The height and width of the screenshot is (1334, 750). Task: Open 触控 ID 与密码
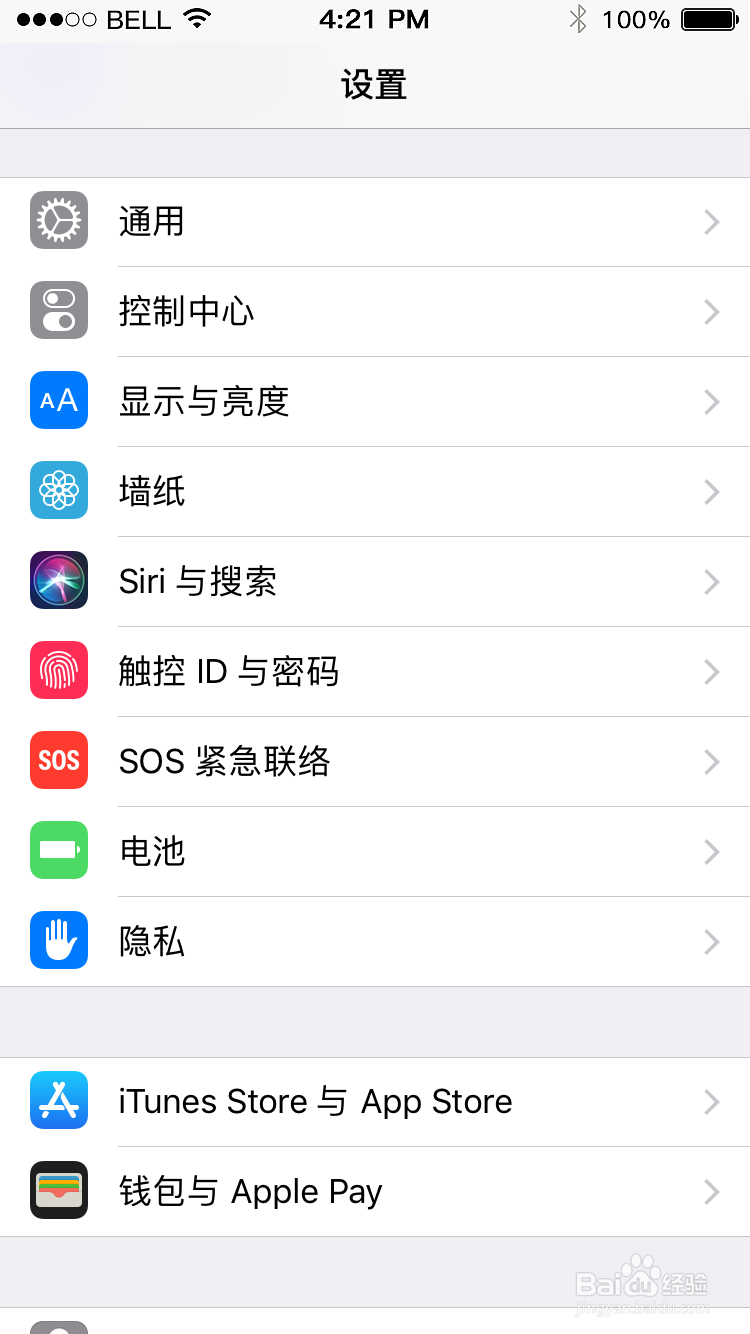click(x=375, y=672)
